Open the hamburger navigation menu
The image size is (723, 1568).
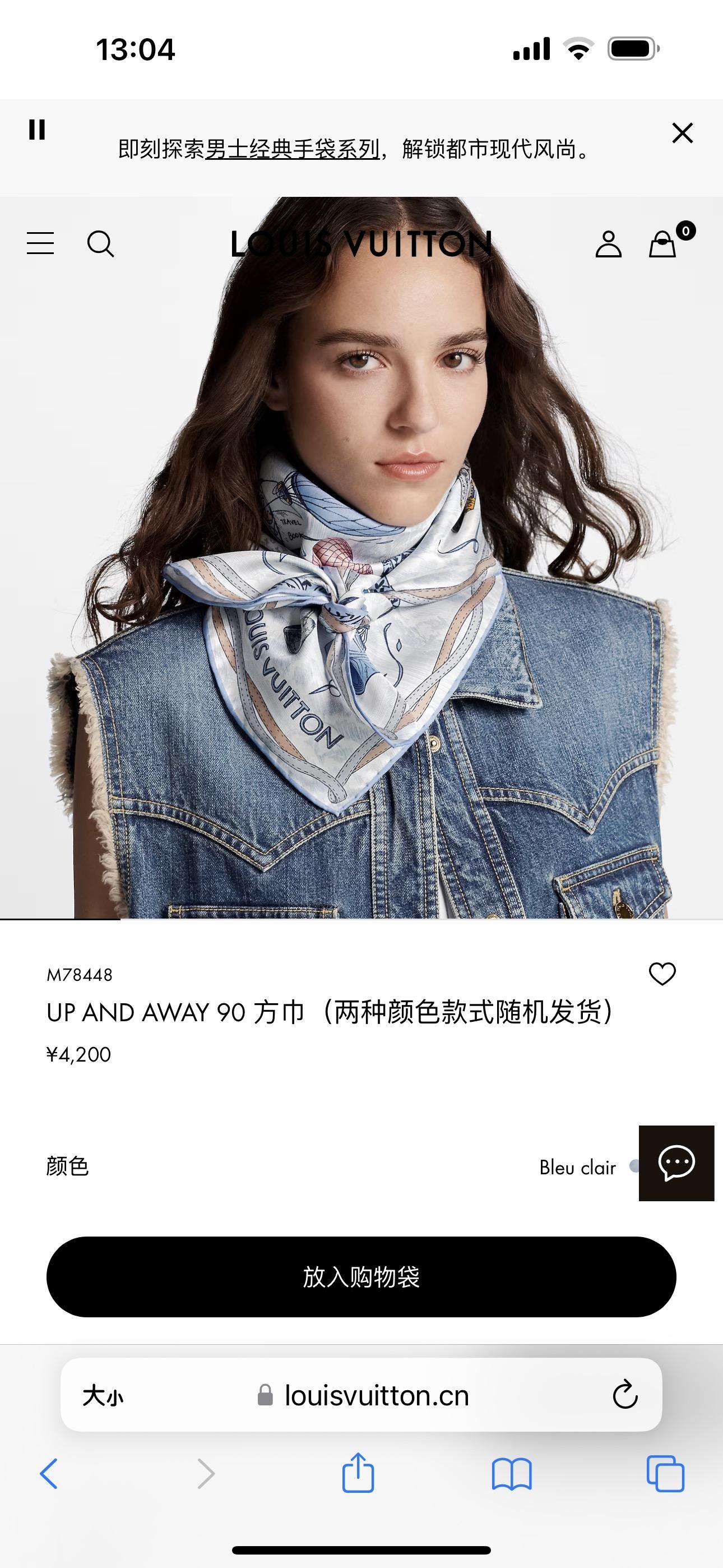tap(40, 243)
